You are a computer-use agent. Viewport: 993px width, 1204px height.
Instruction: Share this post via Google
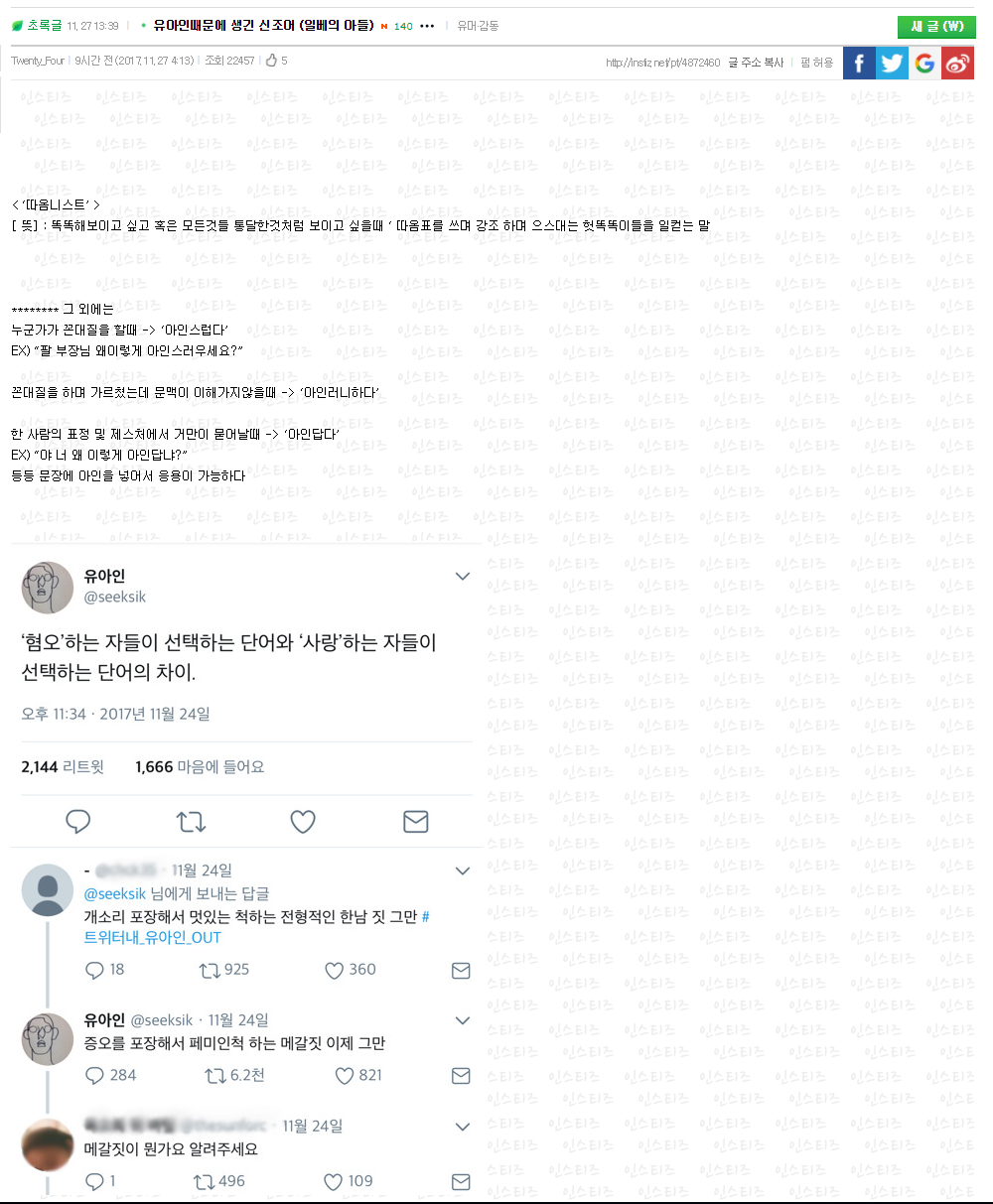pyautogui.click(x=924, y=64)
